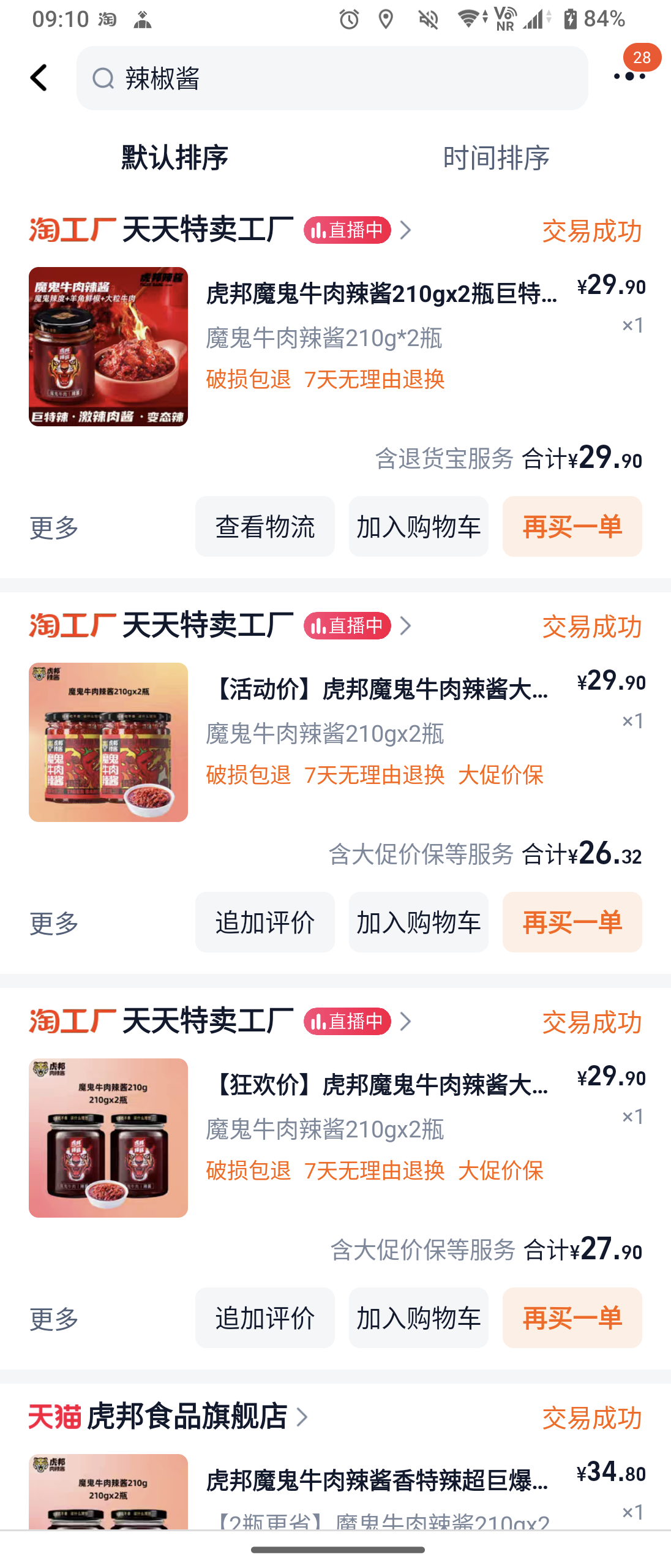This screenshot has width=671, height=1568.
Task: Open the 虎邦魔鬼牛肉辣酱香特辣超巨爆 order item
Action: (377, 1481)
